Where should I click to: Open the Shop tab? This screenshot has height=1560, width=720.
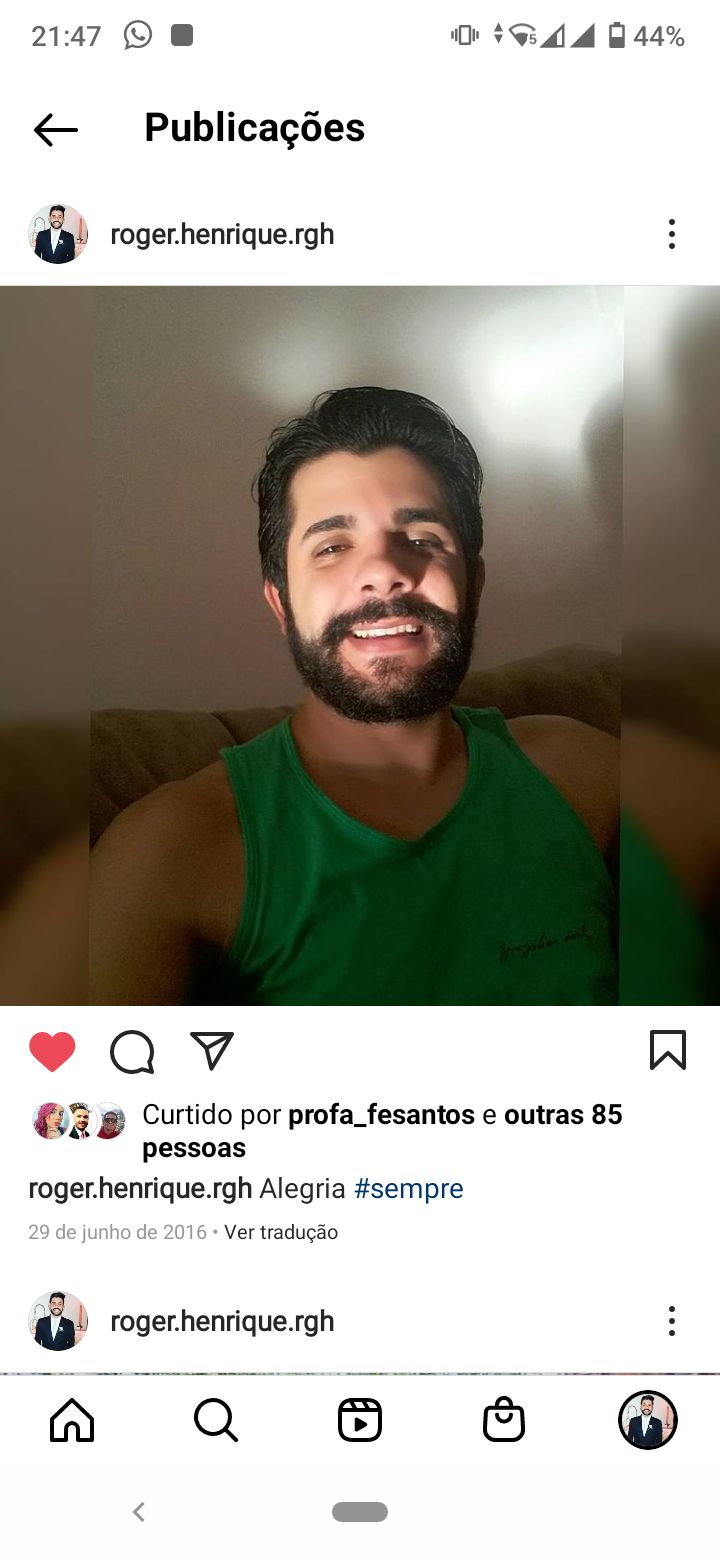tap(504, 1420)
